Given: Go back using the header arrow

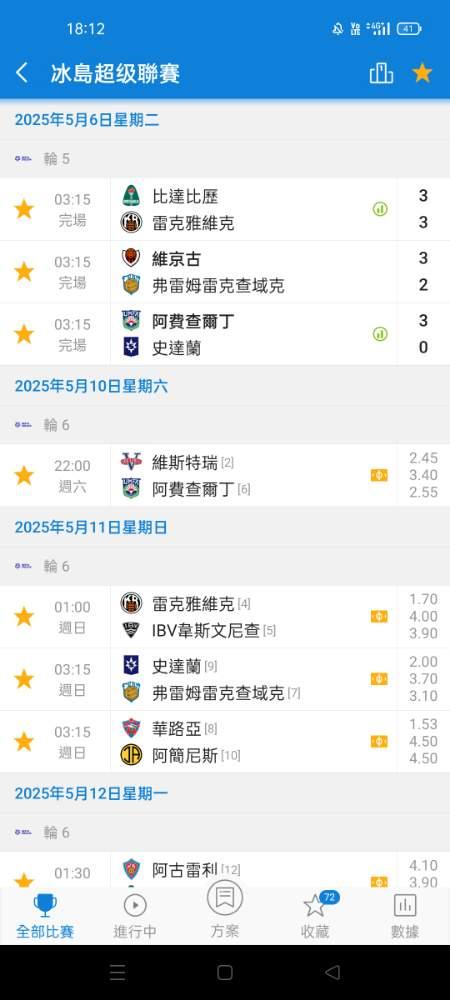Looking at the screenshot, I should (22, 73).
